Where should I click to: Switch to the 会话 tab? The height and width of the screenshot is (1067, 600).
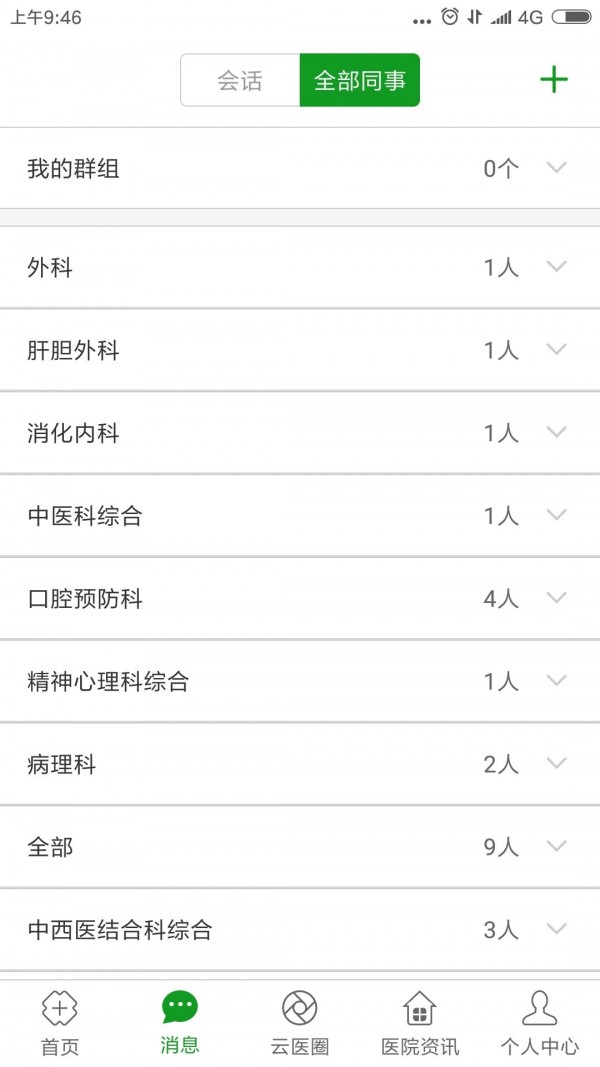240,80
